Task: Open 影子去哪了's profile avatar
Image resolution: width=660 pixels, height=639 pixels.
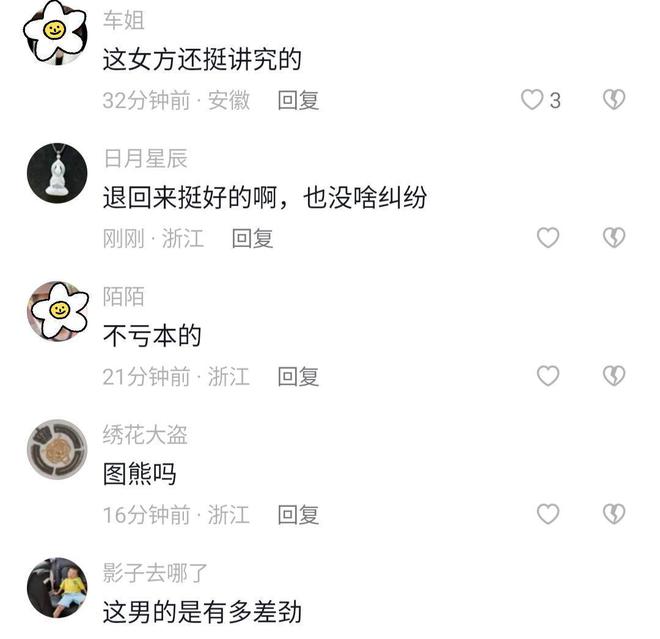Action: click(56, 588)
